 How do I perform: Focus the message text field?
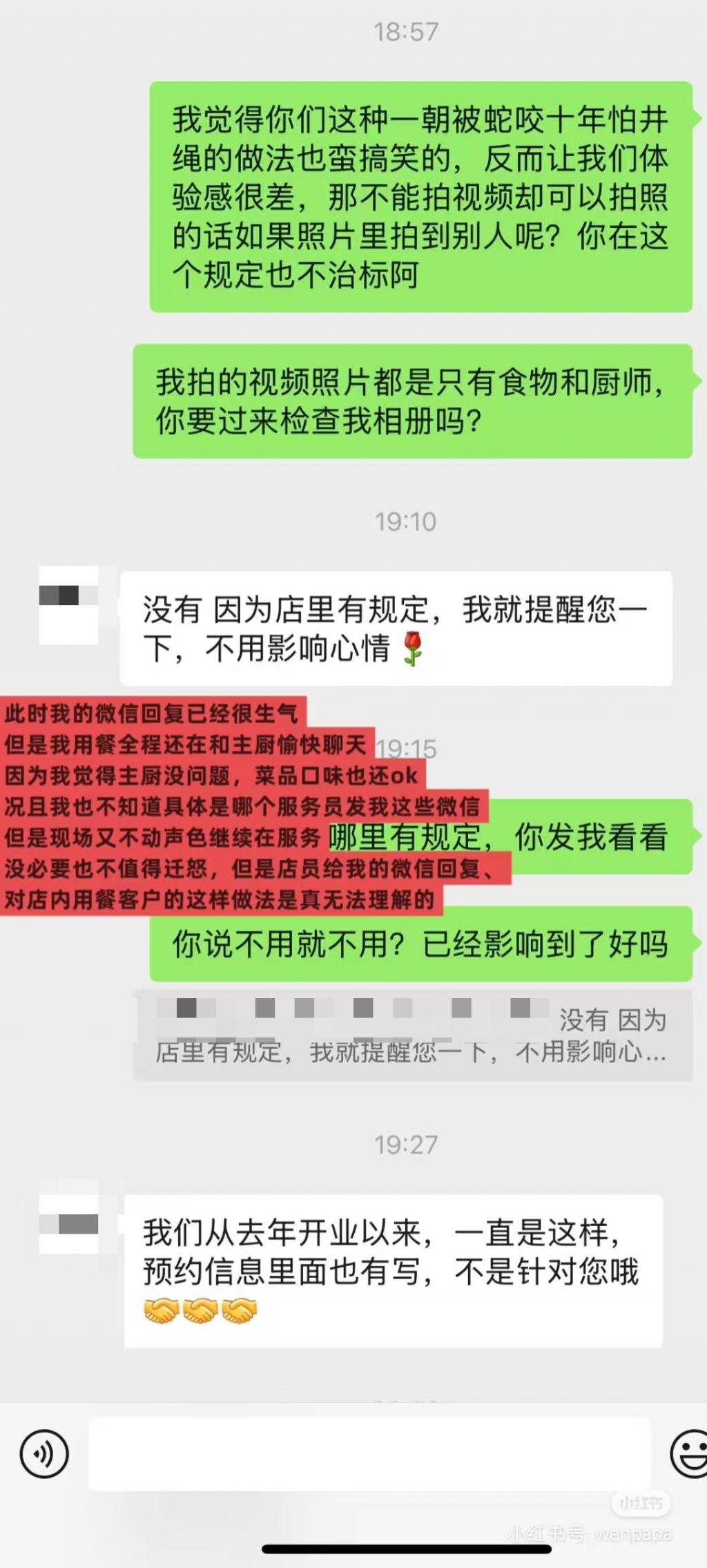pos(369,1454)
